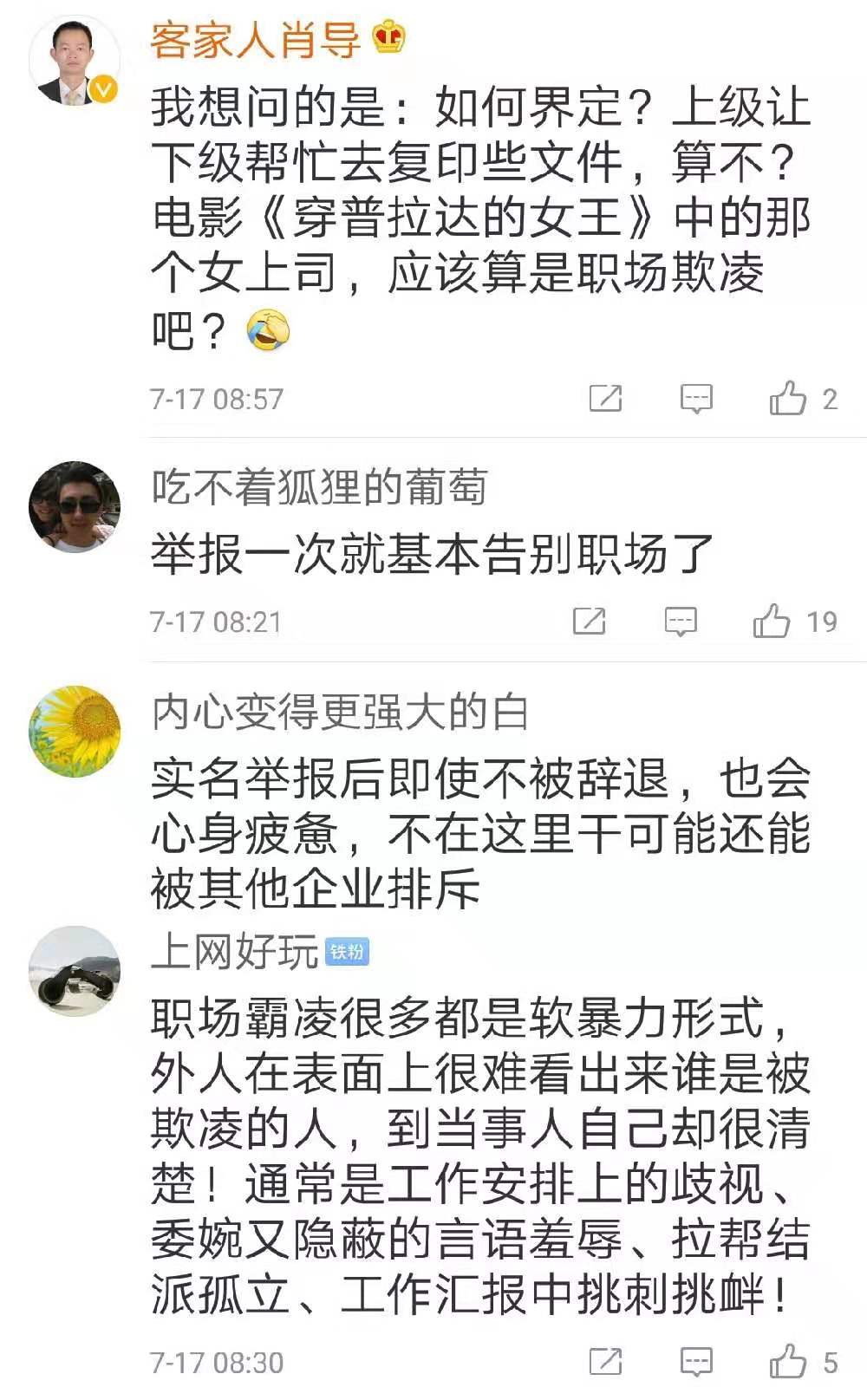Open the username 吃不着狐狸的葡萄

[x=318, y=488]
